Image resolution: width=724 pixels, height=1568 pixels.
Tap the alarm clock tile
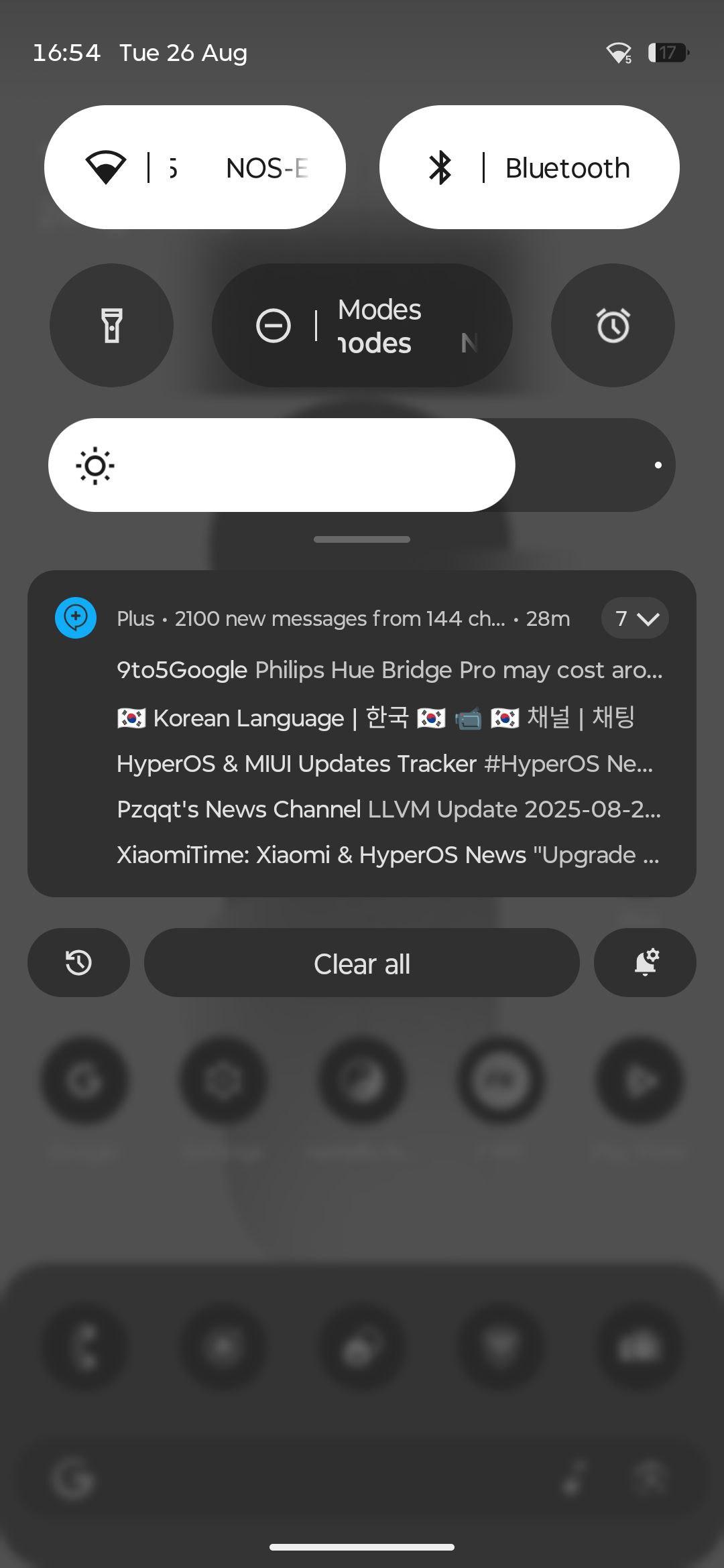613,325
